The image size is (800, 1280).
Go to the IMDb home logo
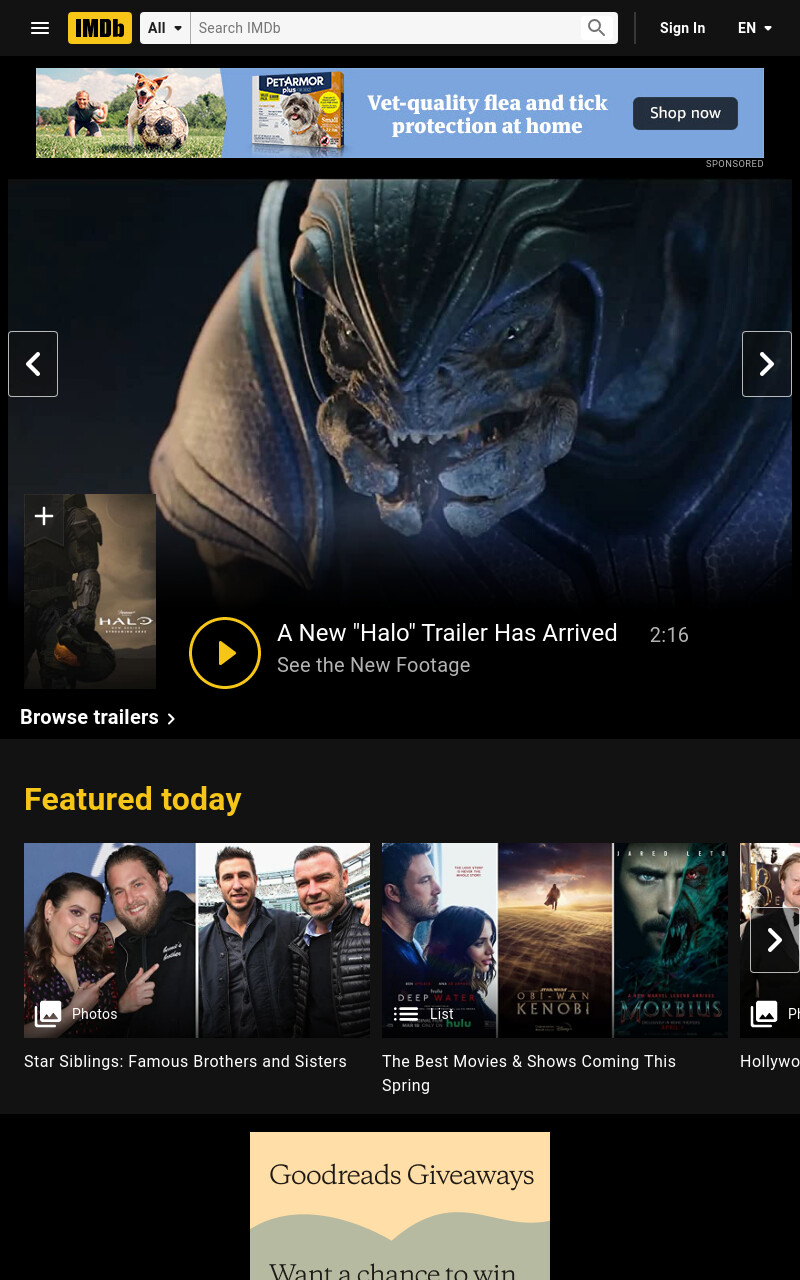[100, 28]
